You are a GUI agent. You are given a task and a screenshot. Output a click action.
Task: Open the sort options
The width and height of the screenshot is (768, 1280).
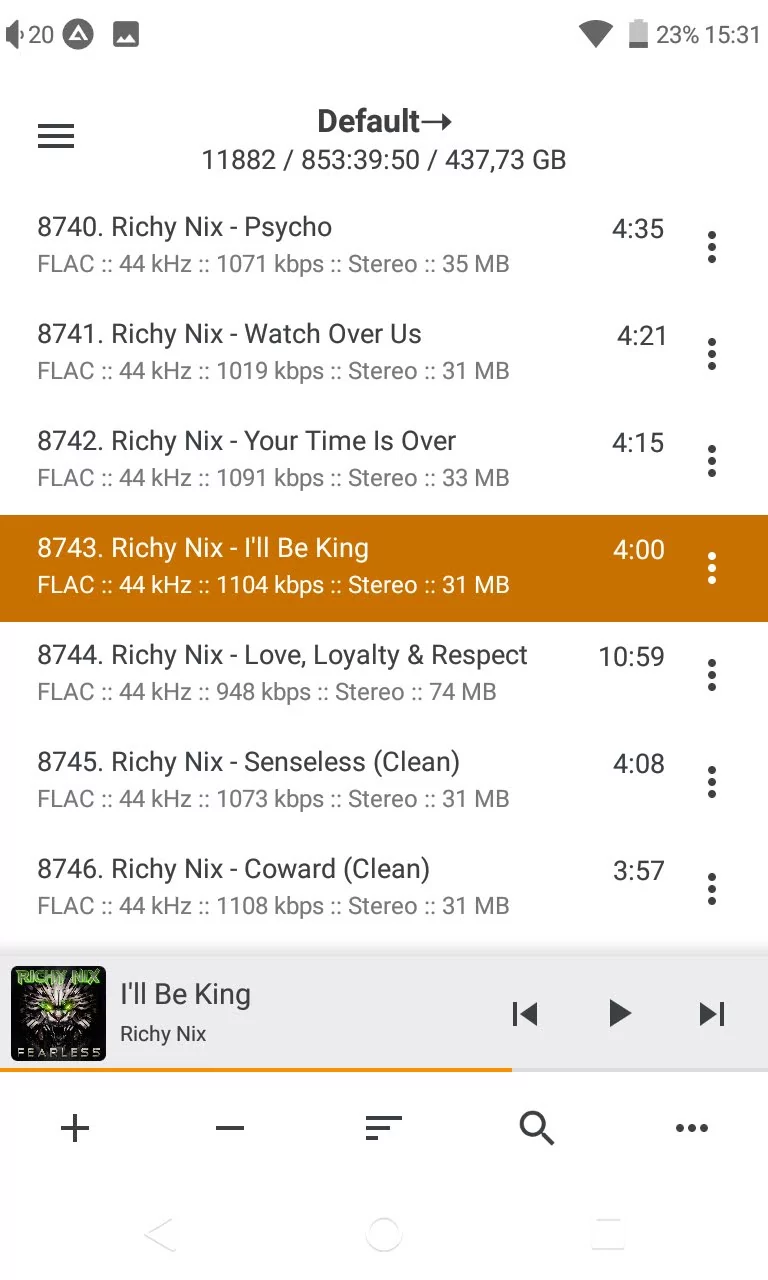[384, 1128]
